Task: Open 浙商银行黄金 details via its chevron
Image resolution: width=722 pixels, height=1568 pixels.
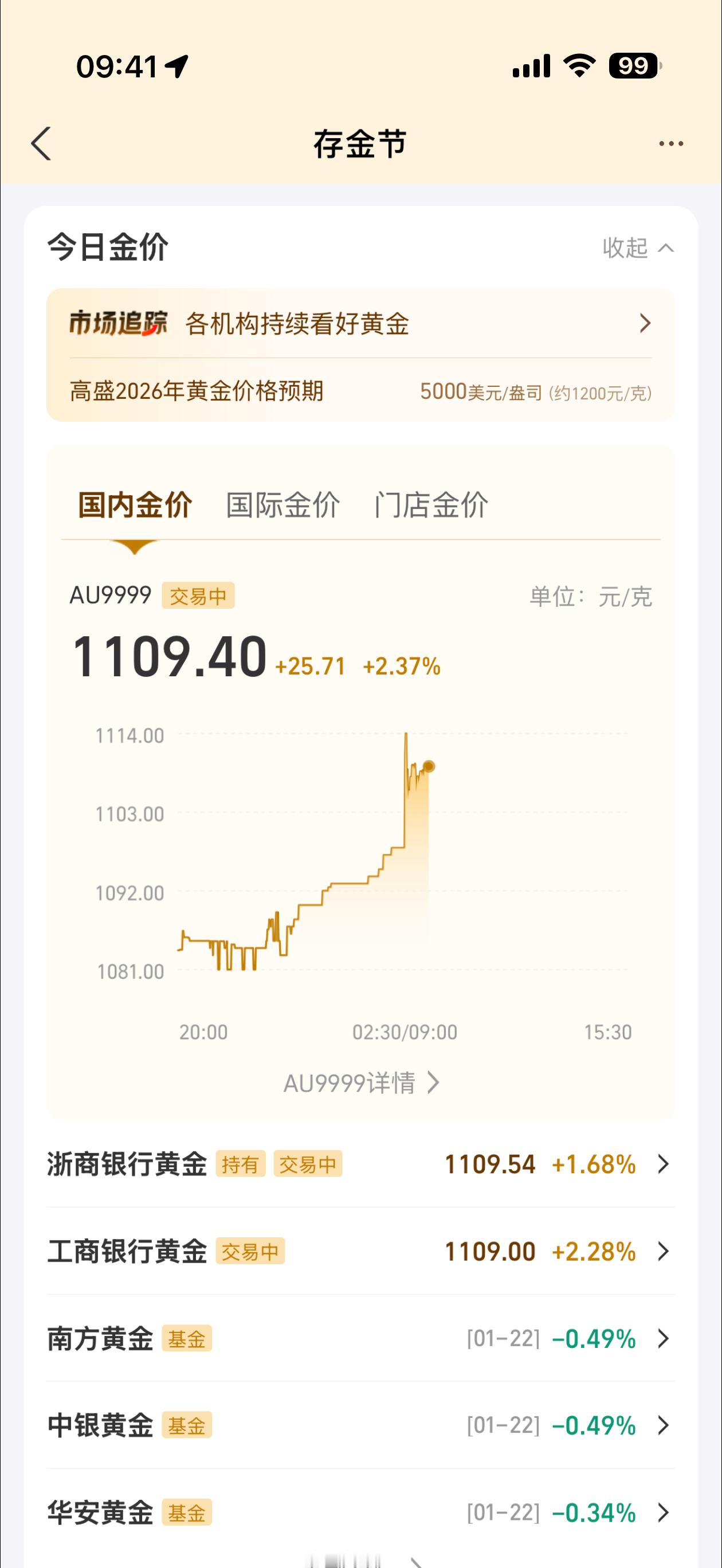Action: click(665, 1163)
